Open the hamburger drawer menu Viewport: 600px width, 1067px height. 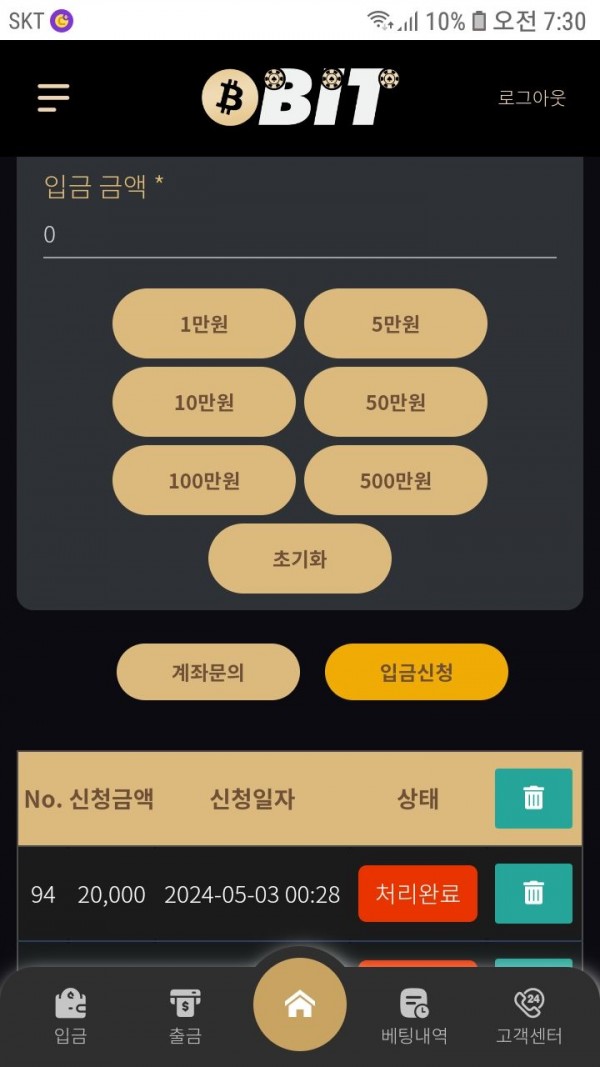point(53,97)
